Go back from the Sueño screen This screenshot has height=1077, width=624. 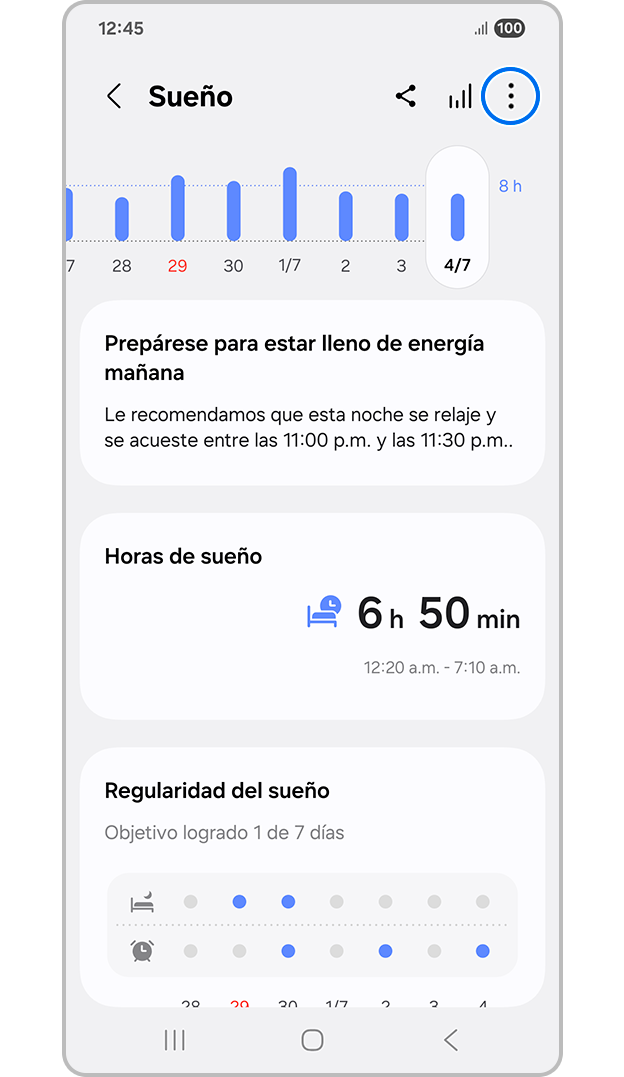coord(114,97)
